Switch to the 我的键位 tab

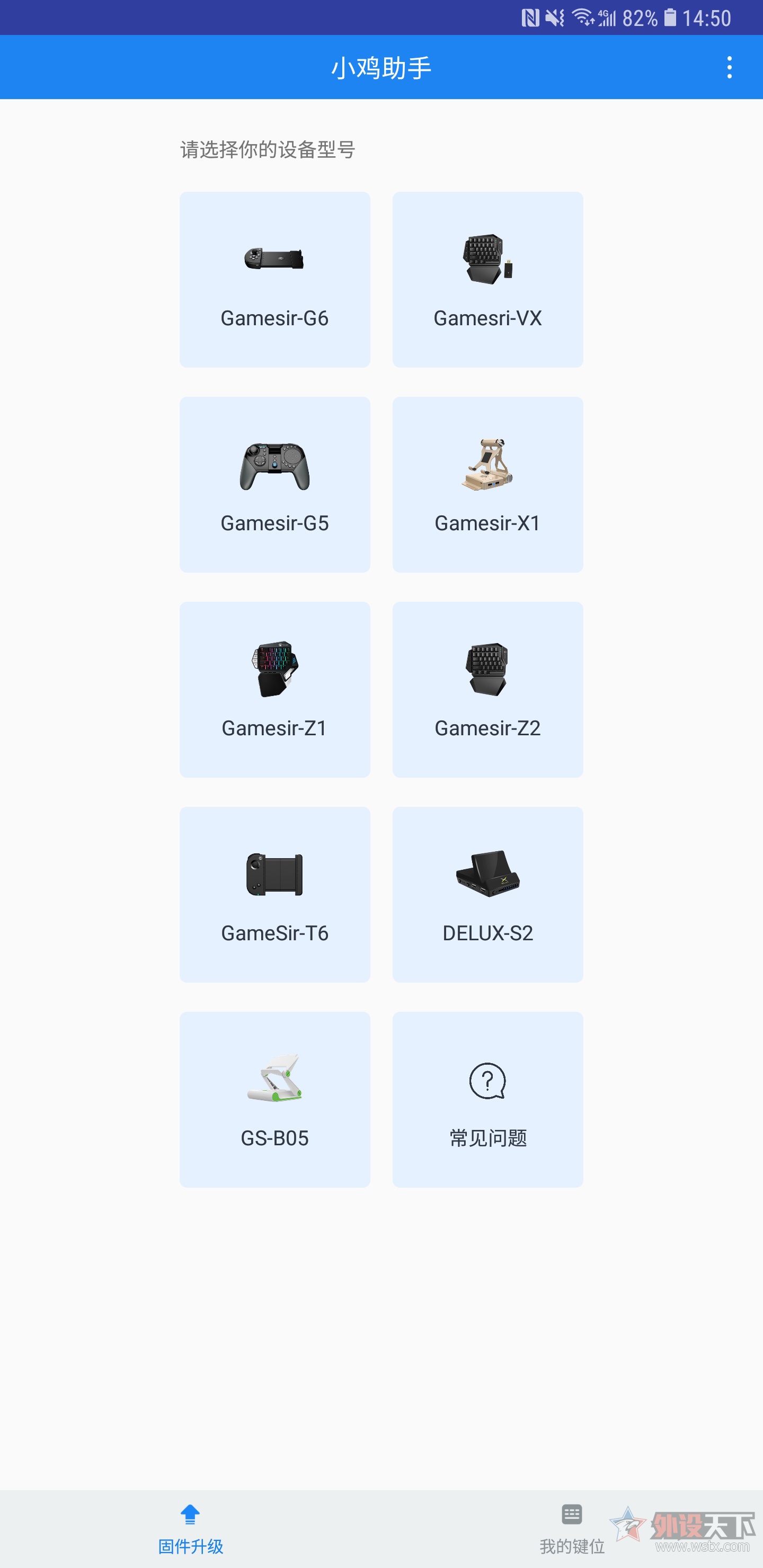[x=572, y=1528]
